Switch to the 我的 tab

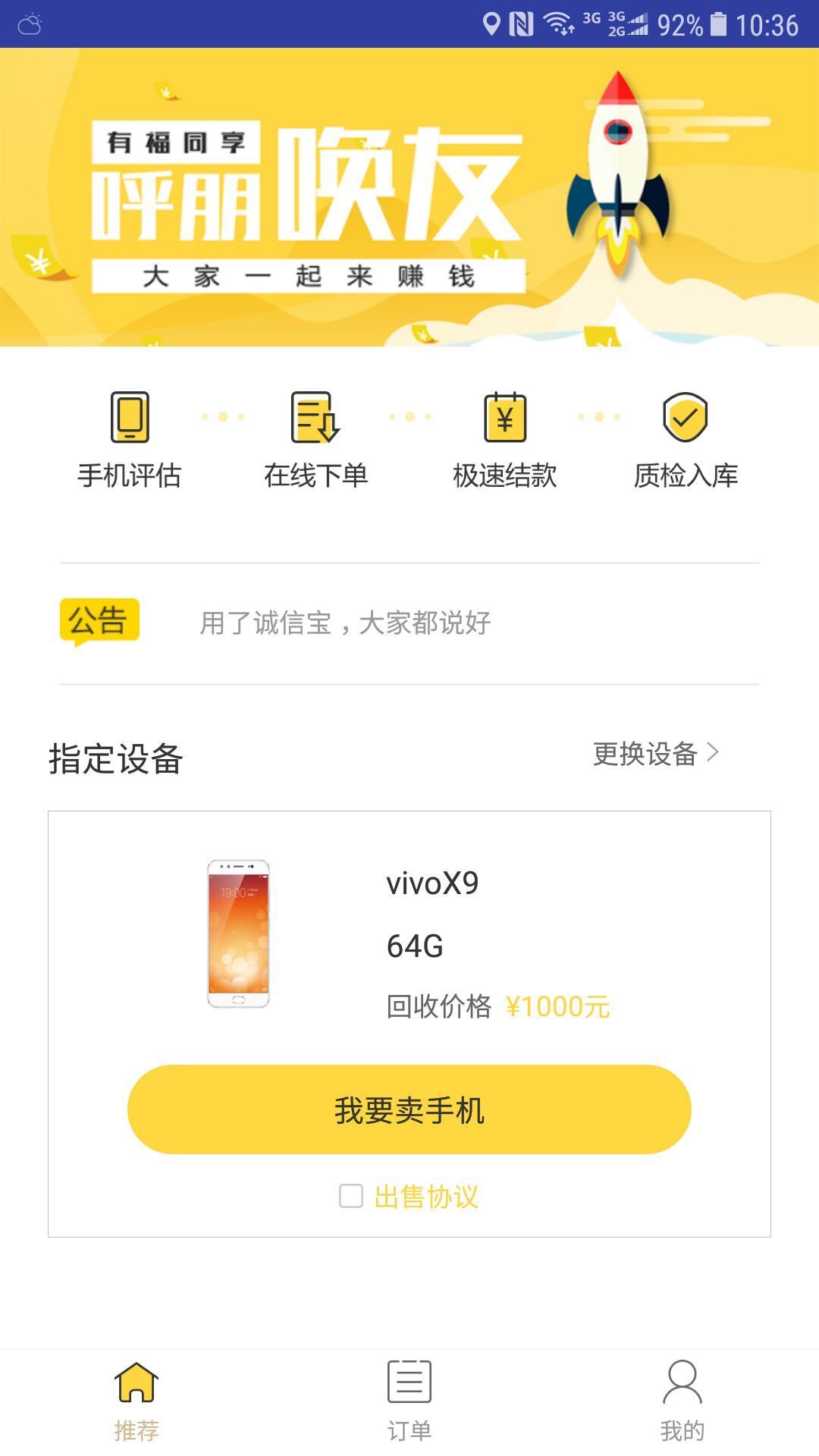click(x=682, y=1400)
